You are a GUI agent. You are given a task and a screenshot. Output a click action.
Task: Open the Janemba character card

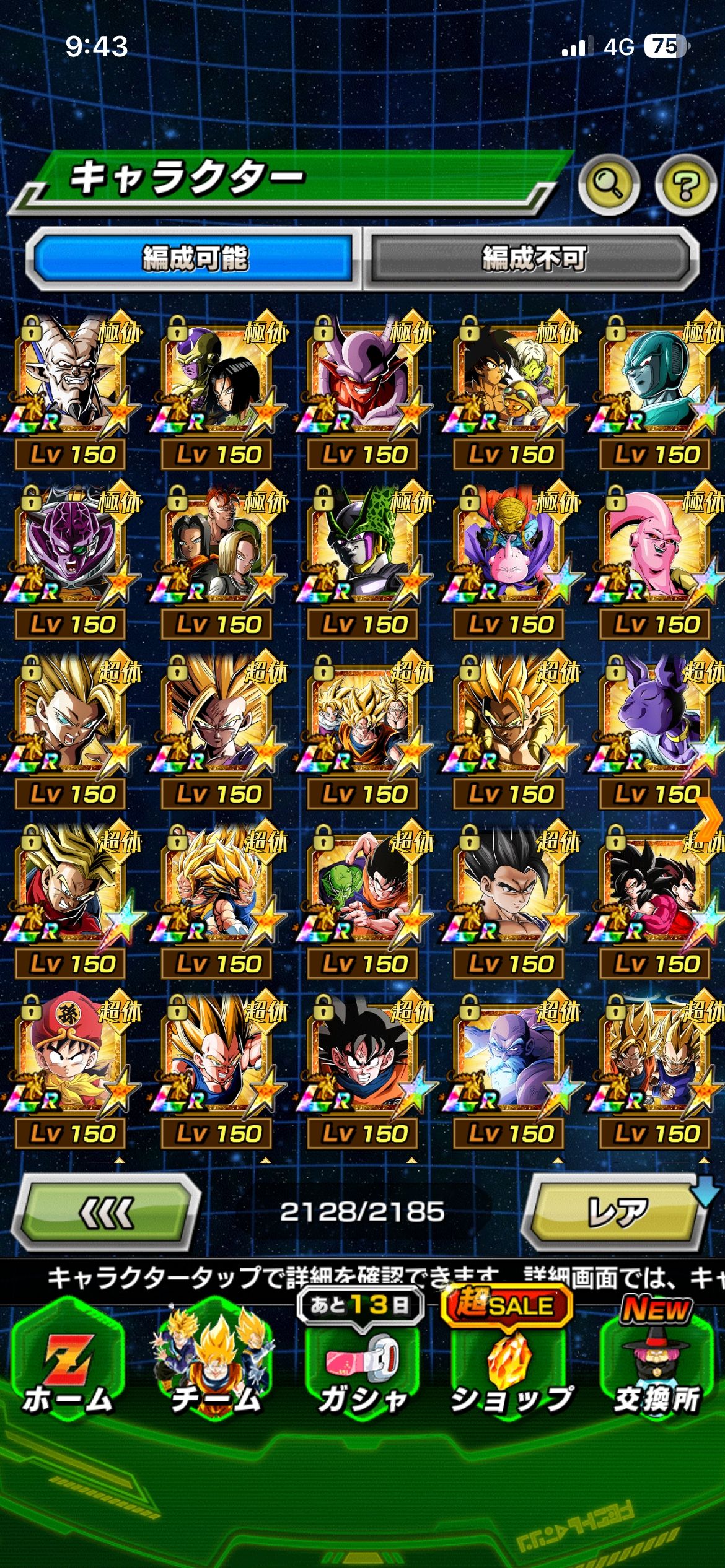364,378
